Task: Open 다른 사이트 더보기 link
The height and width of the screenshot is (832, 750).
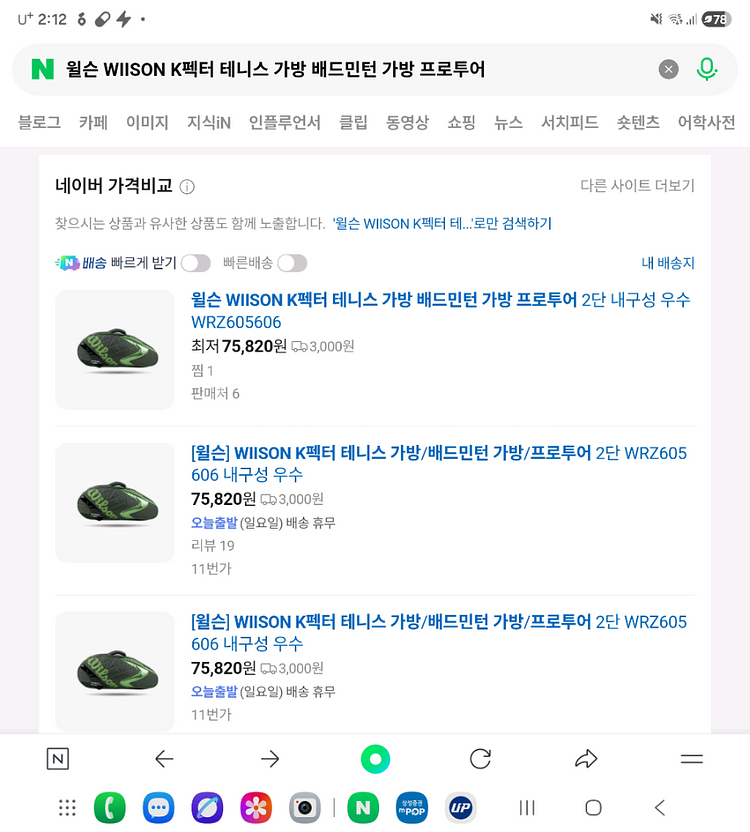Action: pyautogui.click(x=637, y=186)
